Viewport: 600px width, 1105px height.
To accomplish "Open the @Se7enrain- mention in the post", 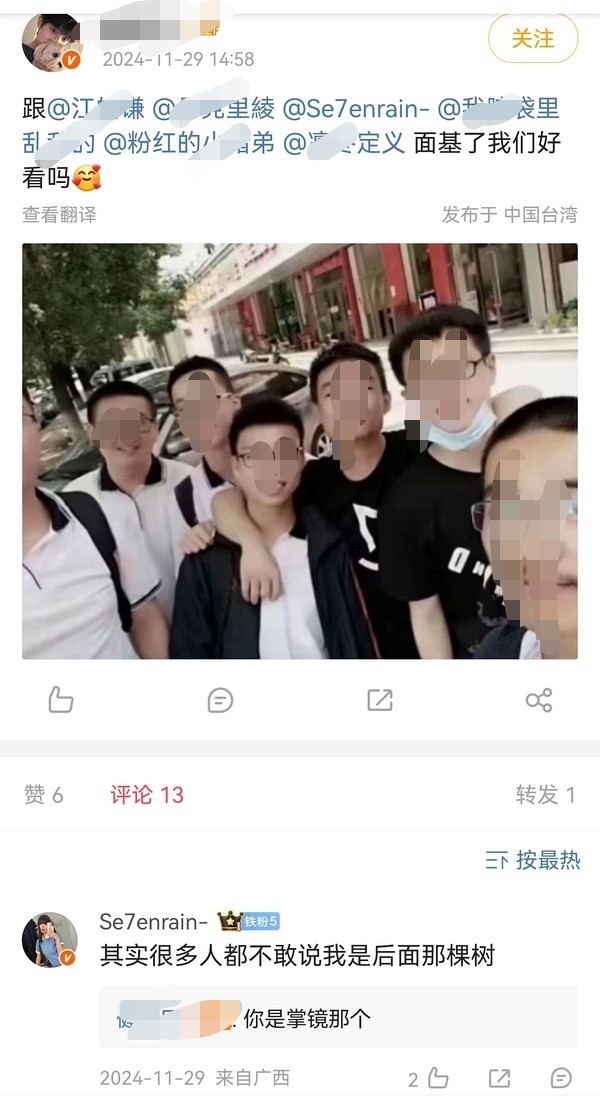I will 356,109.
